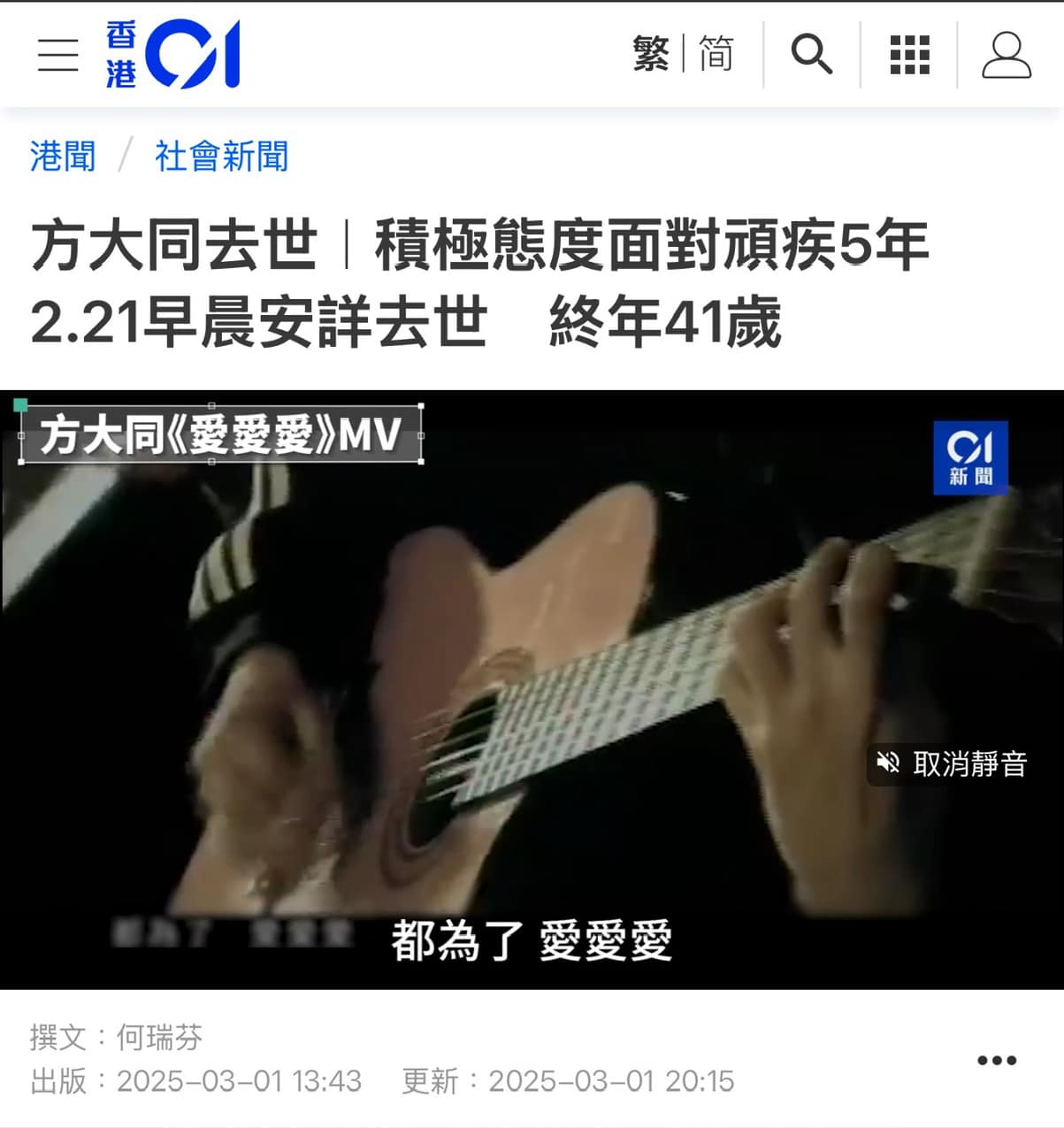The image size is (1064, 1128).
Task: Go to the 港聞 section
Action: pos(63,157)
